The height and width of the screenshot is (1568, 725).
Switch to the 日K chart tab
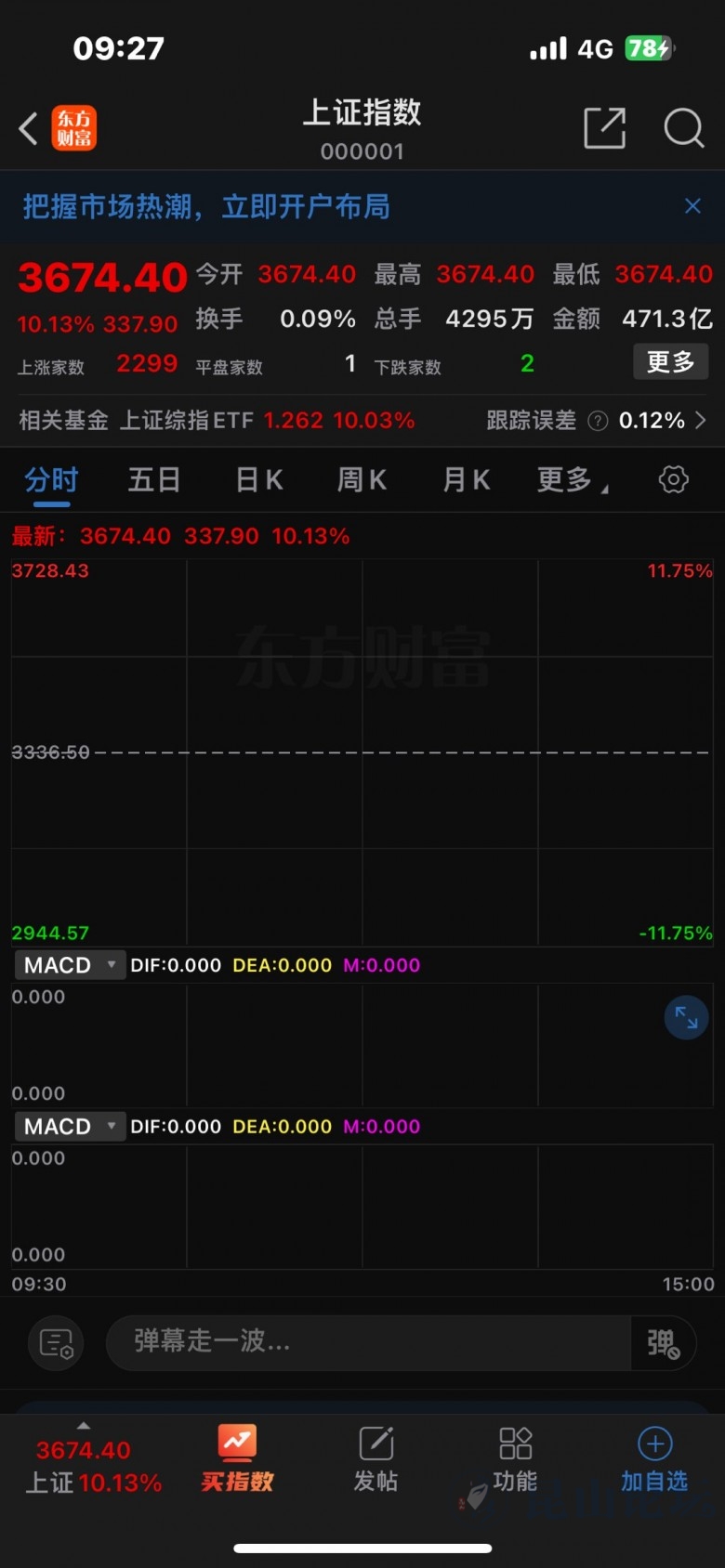pyautogui.click(x=259, y=480)
